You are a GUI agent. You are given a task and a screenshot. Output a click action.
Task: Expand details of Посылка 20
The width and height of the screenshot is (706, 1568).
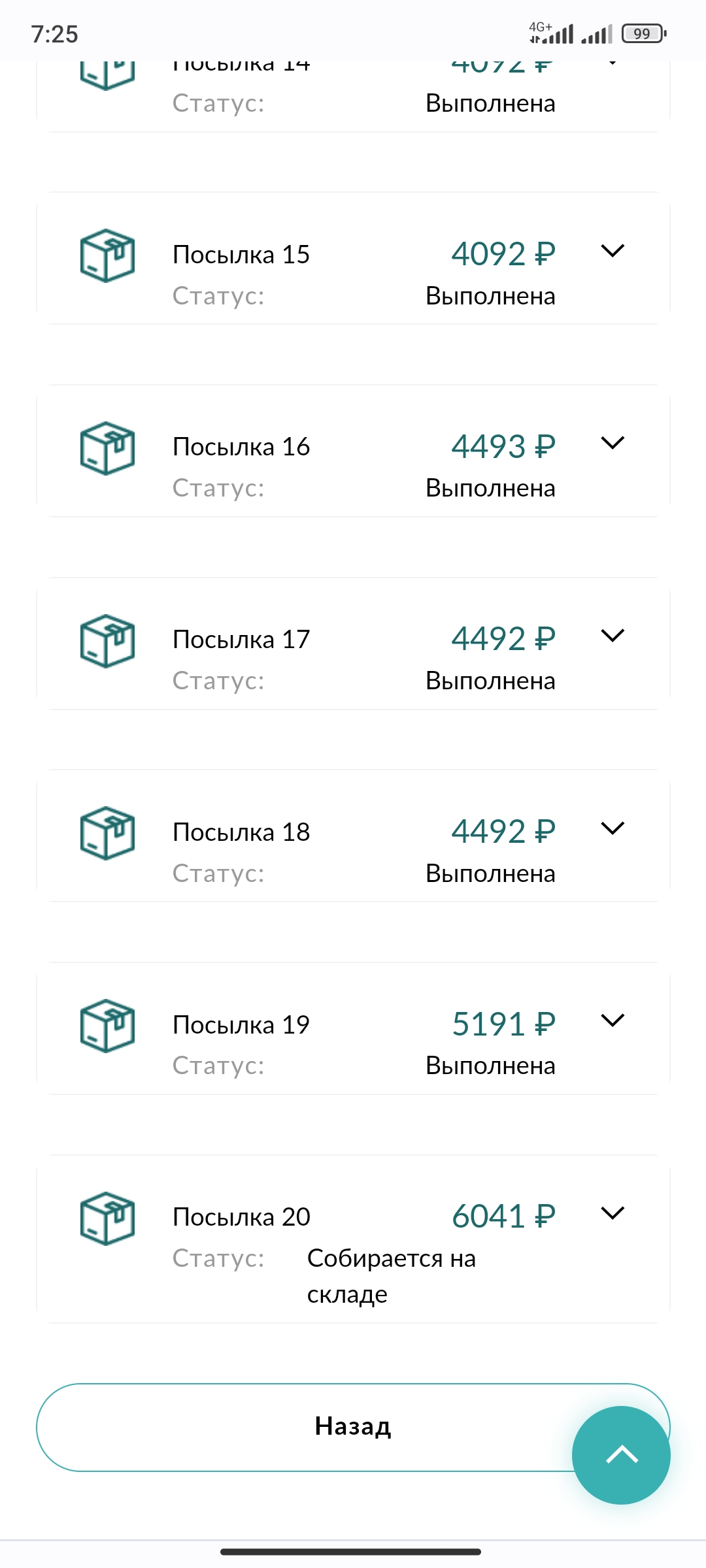tap(613, 1213)
